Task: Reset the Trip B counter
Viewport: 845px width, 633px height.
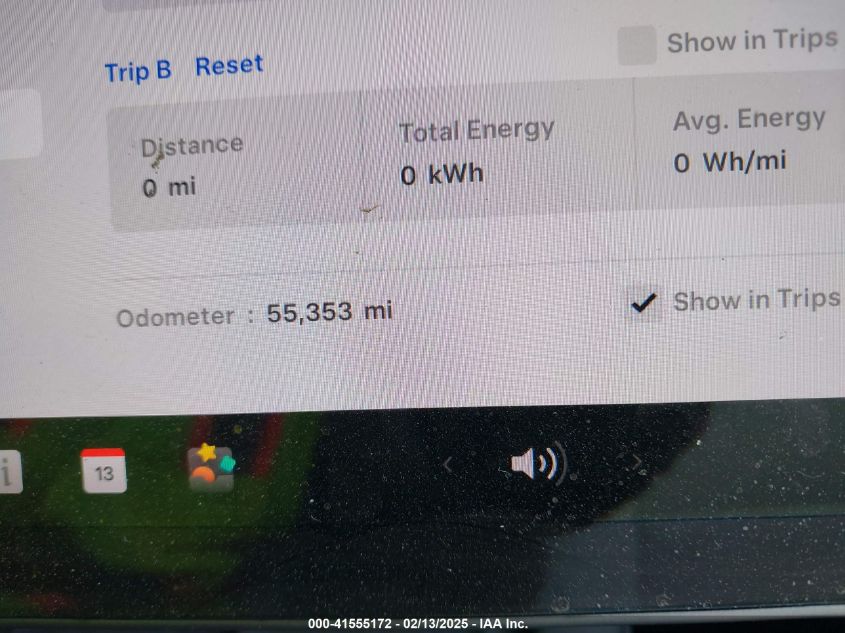Action: 229,66
